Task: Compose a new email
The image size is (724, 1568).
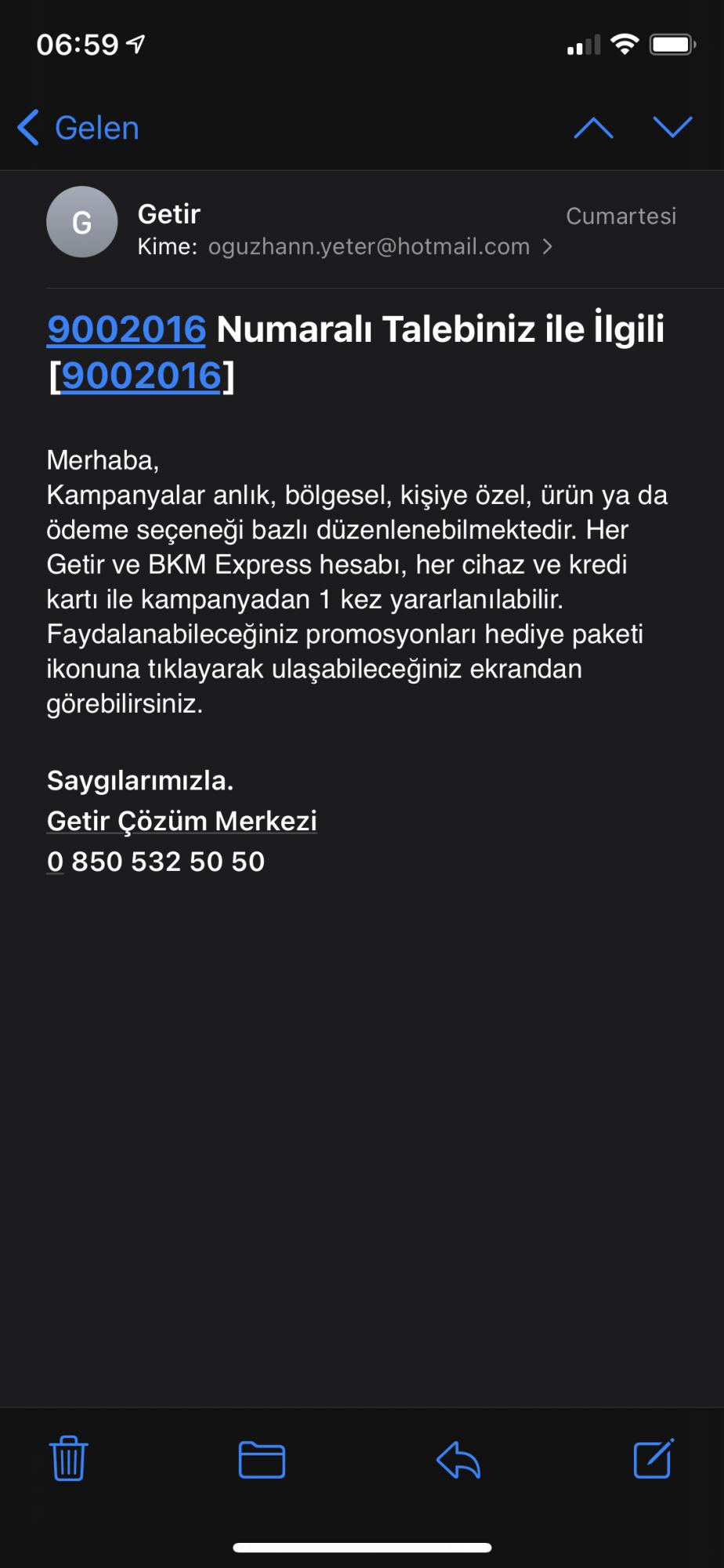Action: 653,1458
